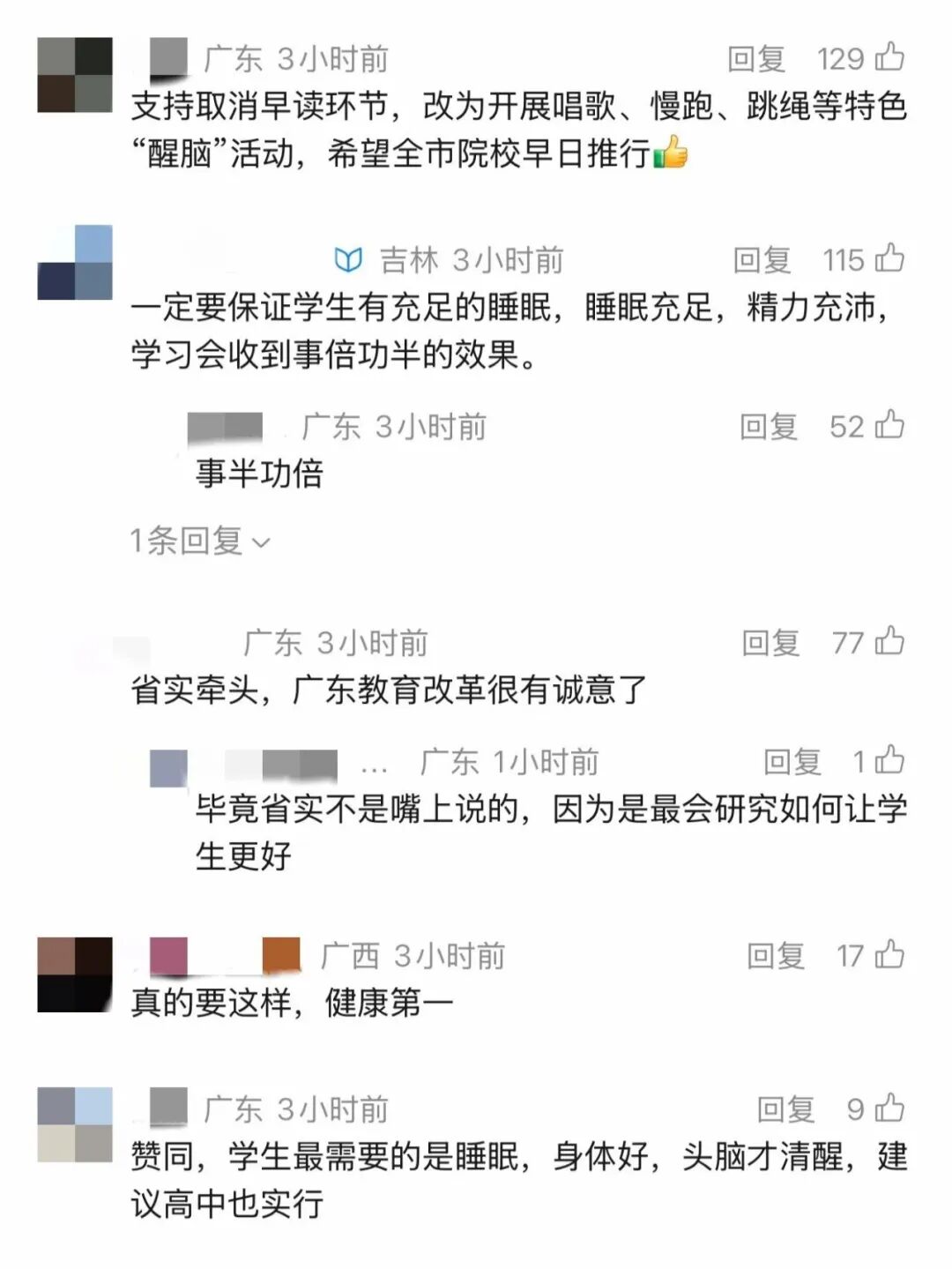Expand the 1条回复 thread
Image resolution: width=952 pixels, height=1269 pixels.
(199, 541)
